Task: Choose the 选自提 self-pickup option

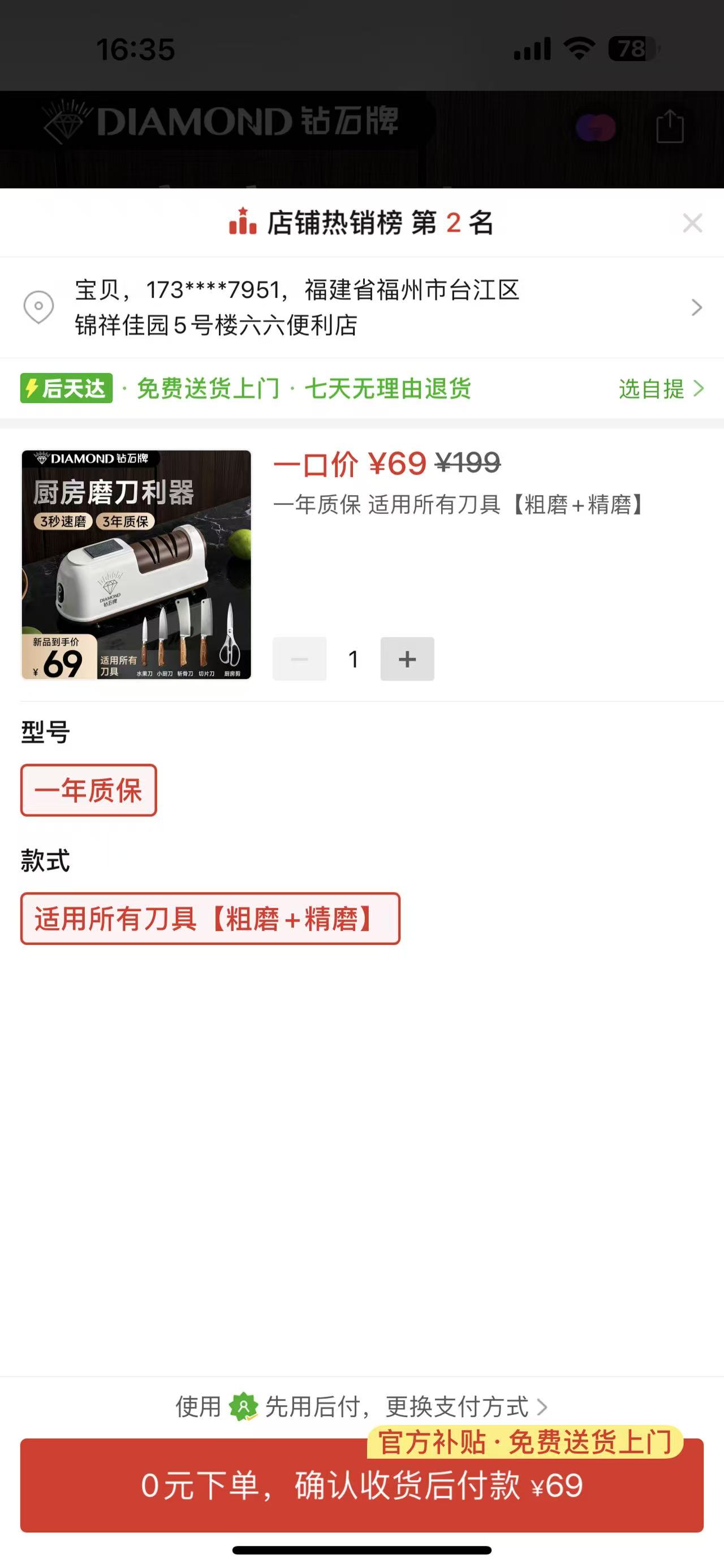Action: coord(661,388)
